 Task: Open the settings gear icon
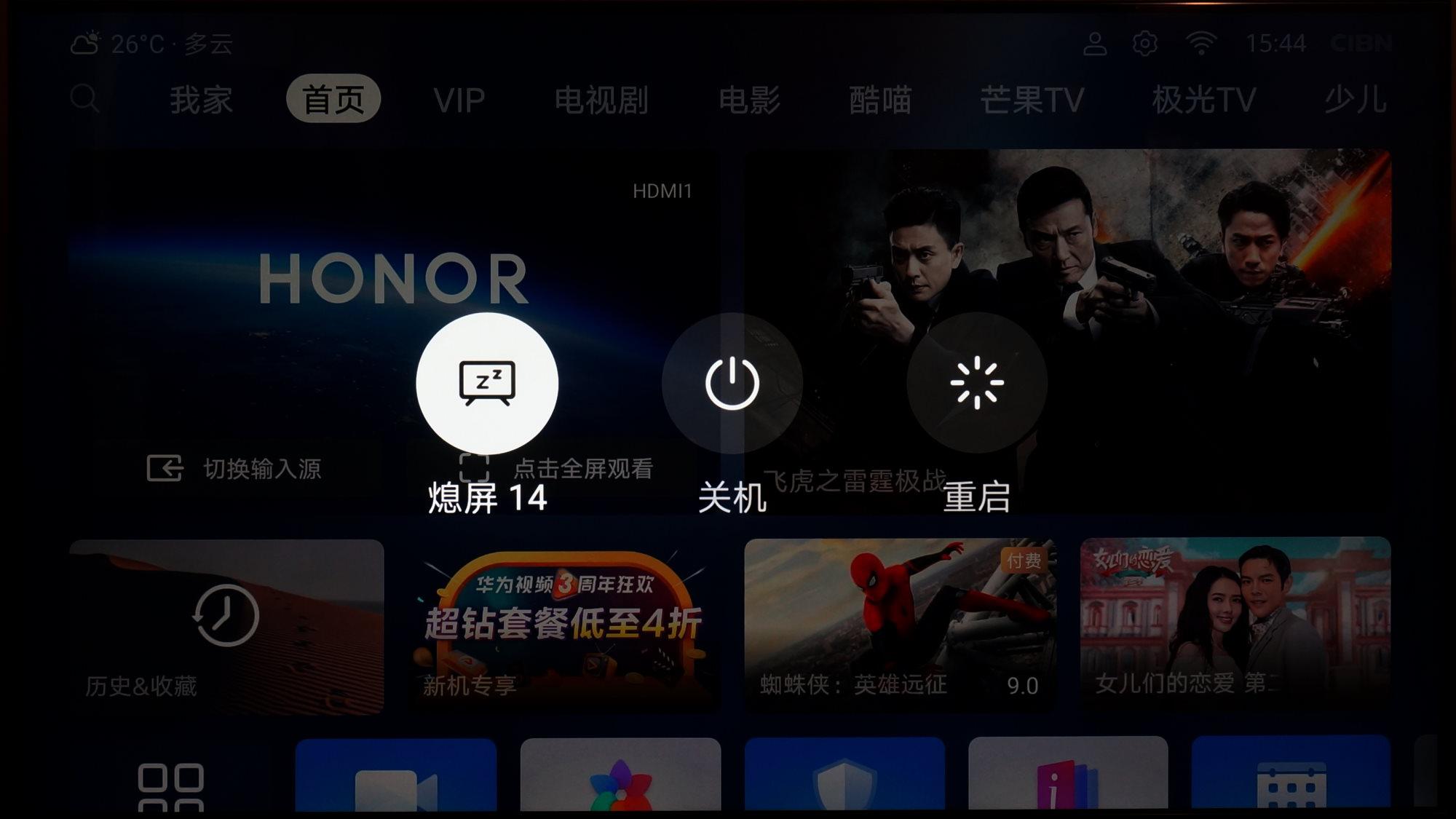(x=1144, y=44)
